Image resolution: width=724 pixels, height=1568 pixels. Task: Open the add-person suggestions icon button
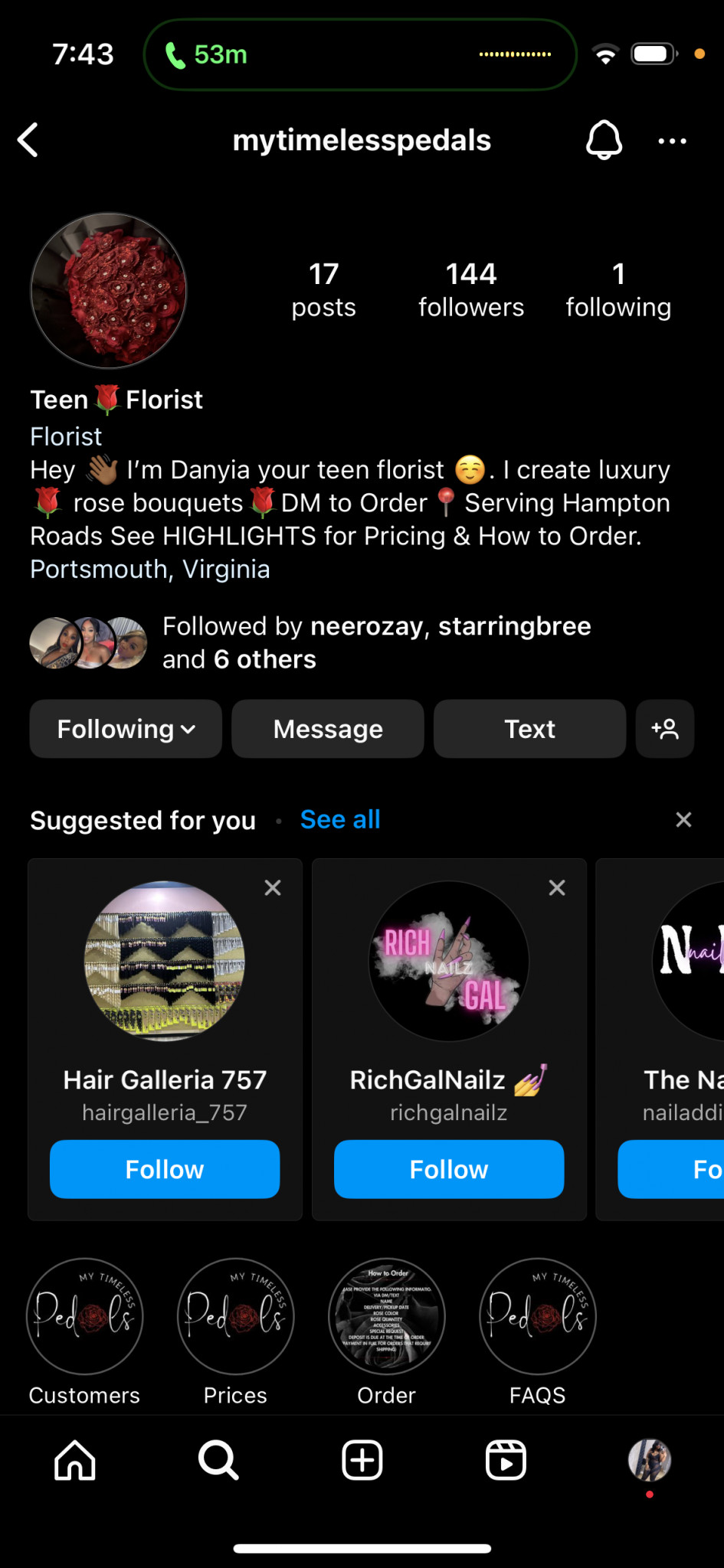665,729
